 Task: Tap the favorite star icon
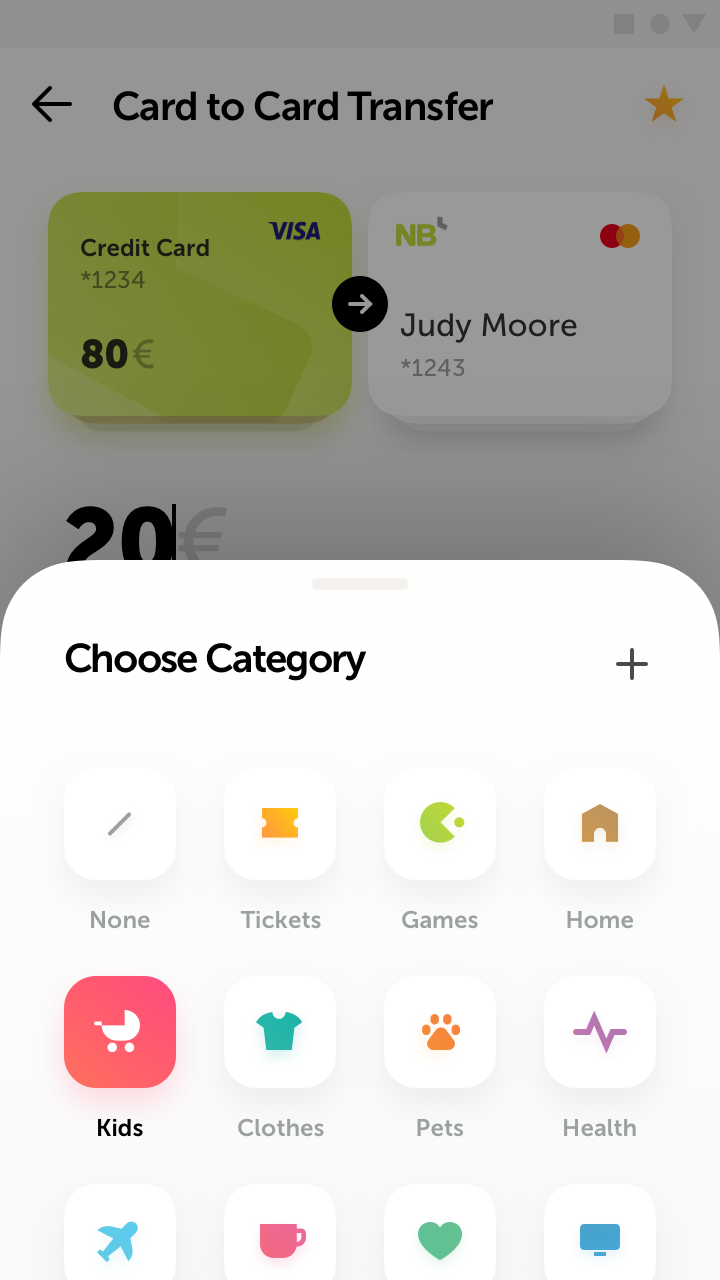tap(663, 104)
